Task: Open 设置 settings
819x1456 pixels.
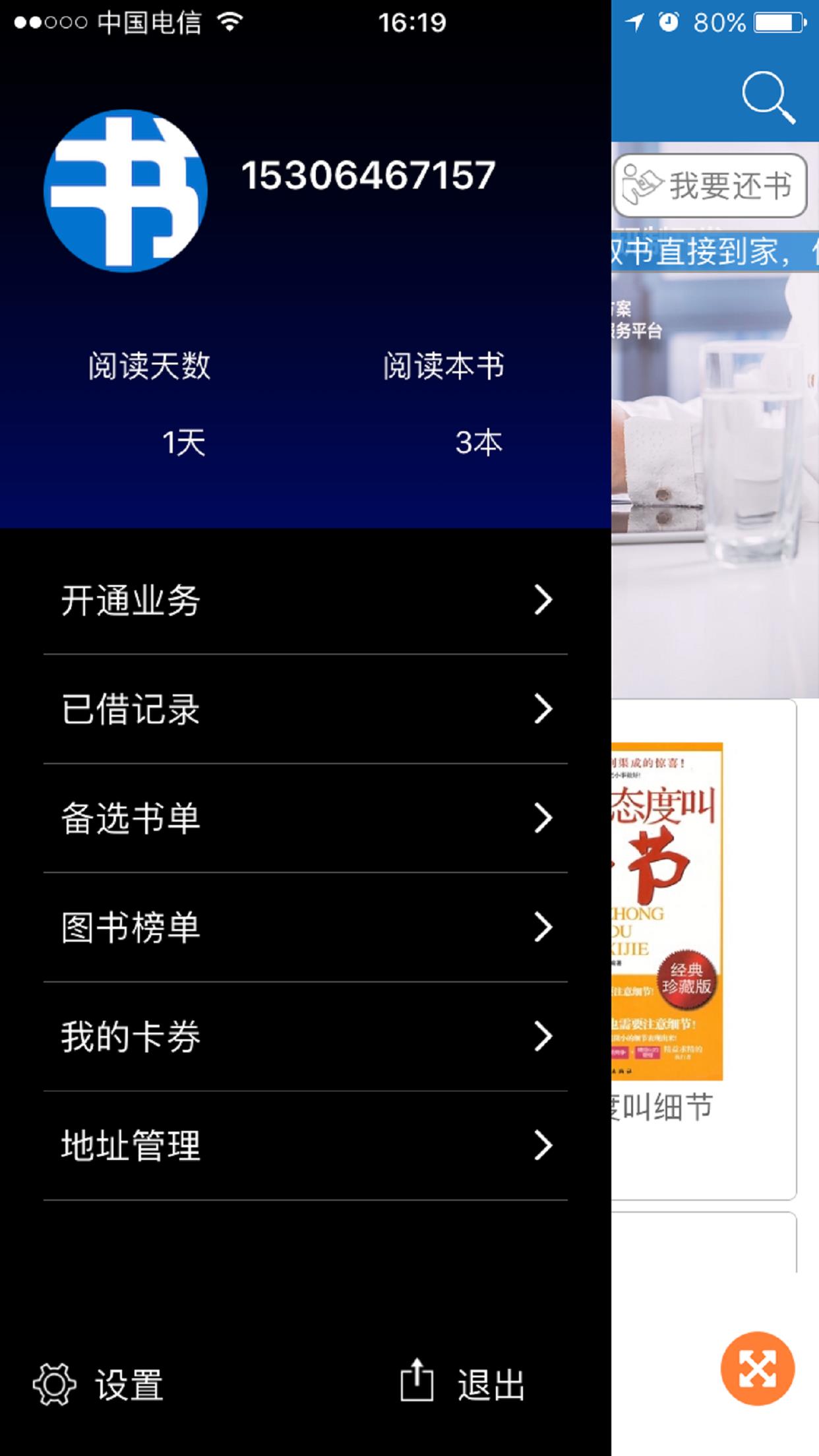Action: tap(99, 1384)
